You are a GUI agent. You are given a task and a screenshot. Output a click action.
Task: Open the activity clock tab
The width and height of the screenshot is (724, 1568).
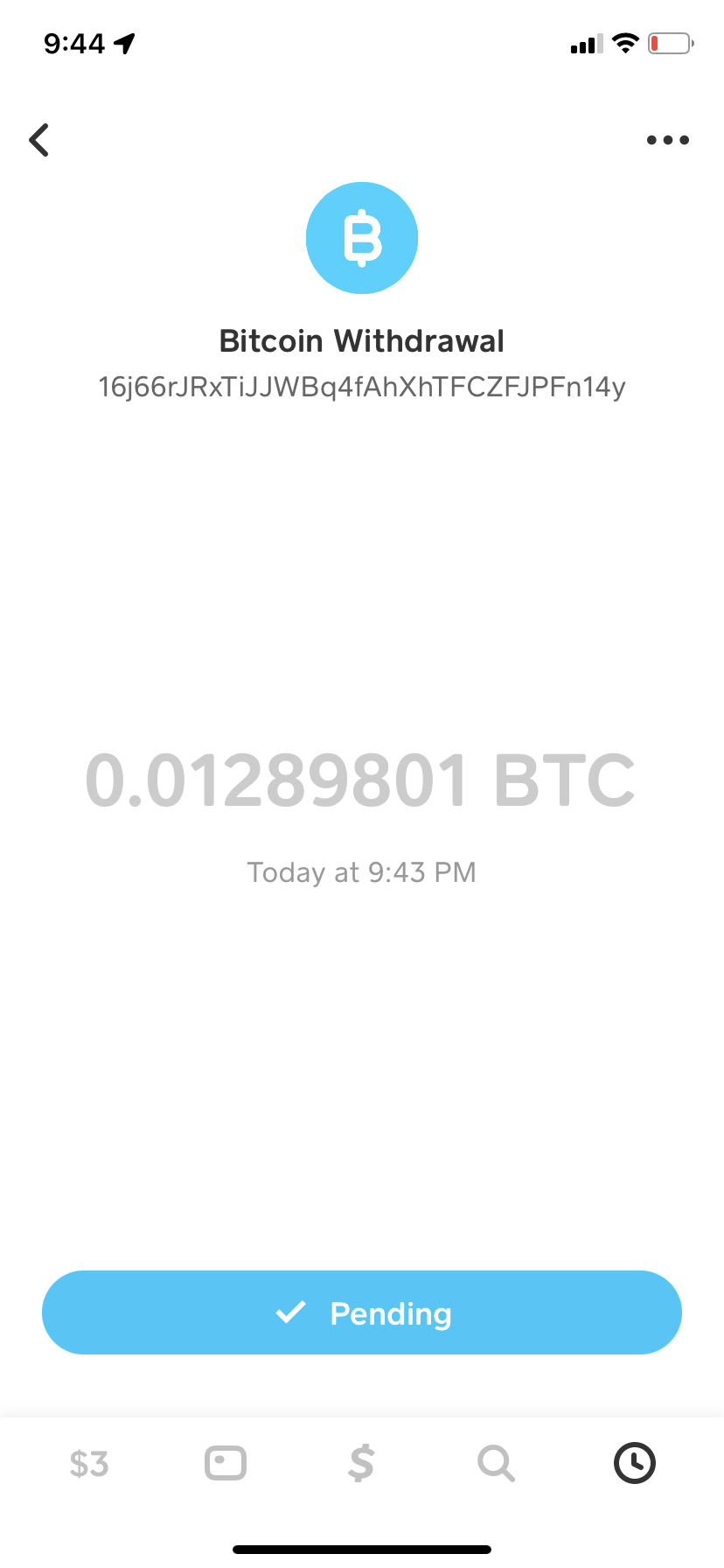[634, 1463]
